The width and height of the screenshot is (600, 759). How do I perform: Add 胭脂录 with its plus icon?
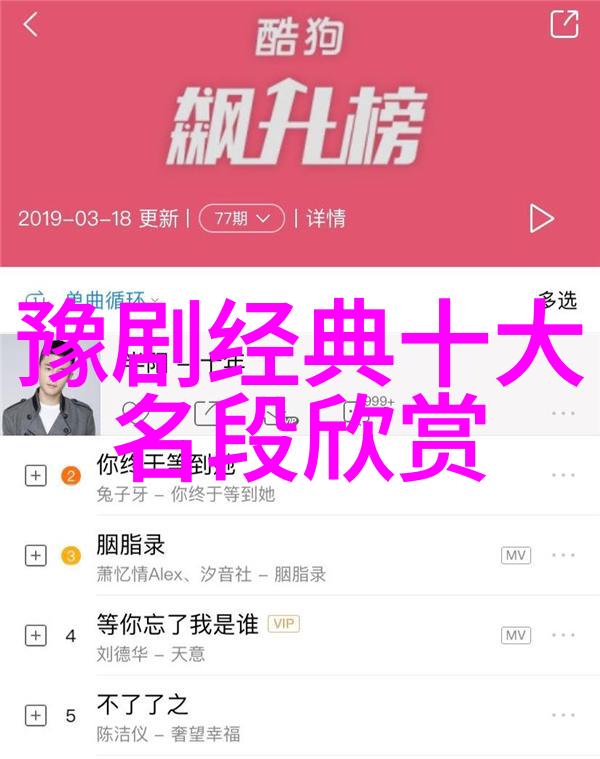tap(36, 555)
